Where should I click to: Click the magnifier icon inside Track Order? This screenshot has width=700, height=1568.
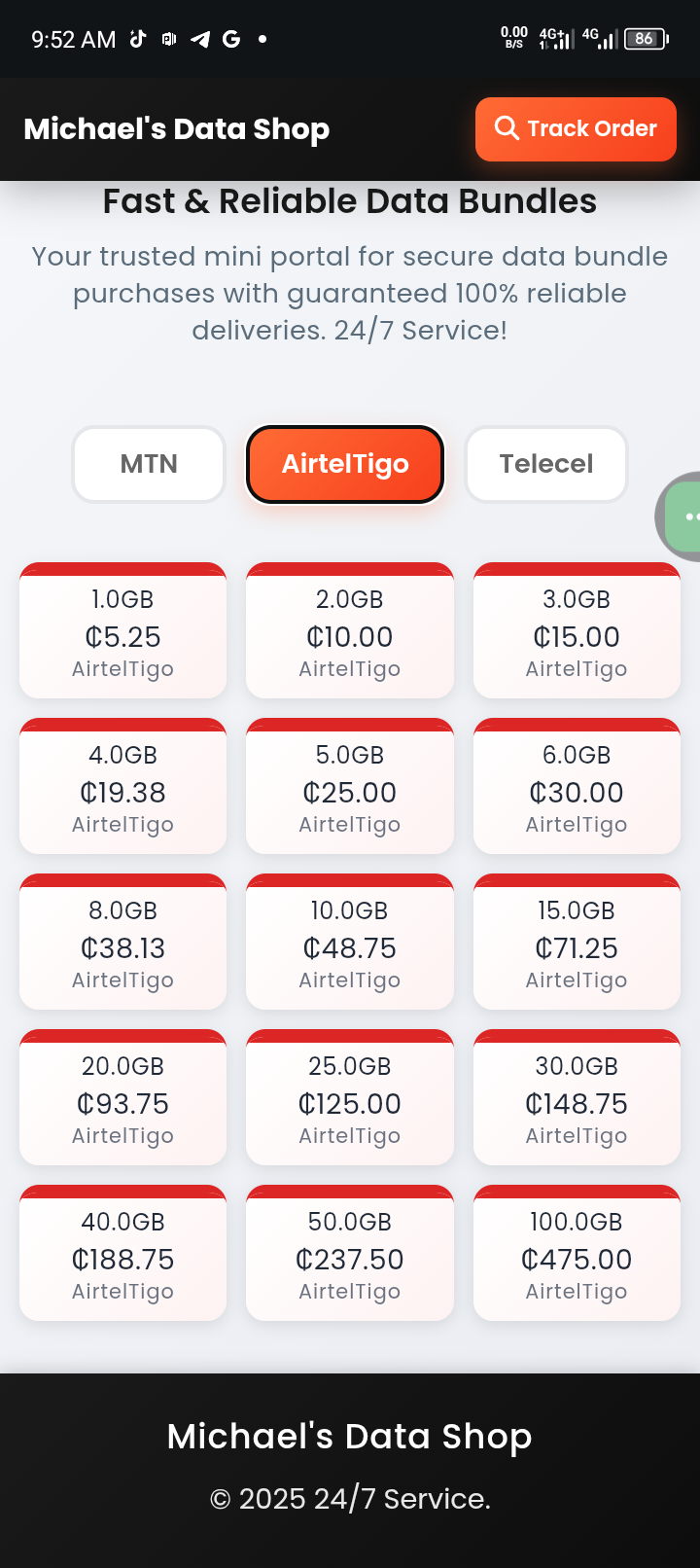(506, 128)
